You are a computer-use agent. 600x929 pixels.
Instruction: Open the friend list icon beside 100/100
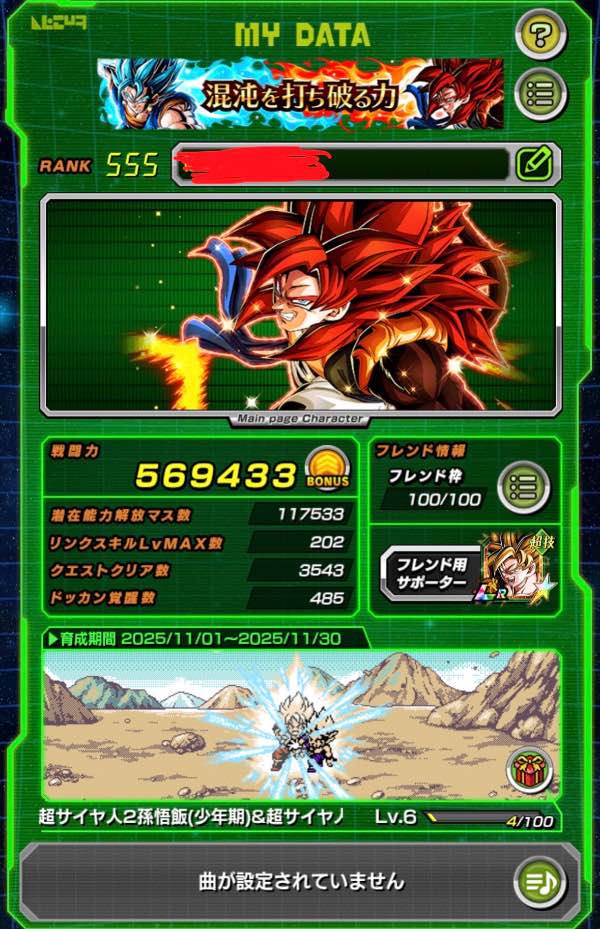pos(522,487)
